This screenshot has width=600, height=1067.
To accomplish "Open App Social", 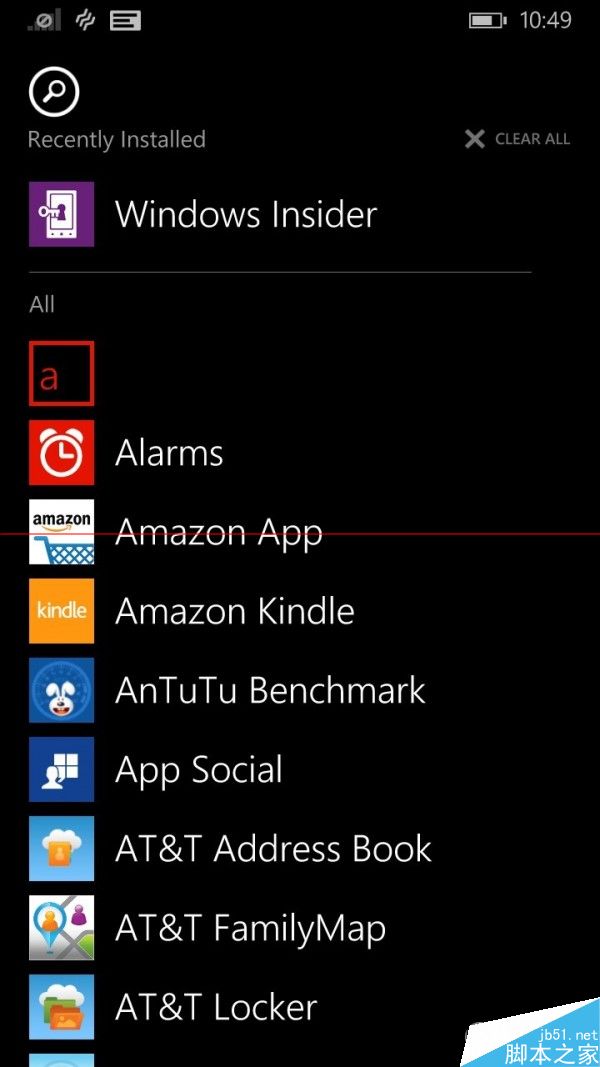I will pyautogui.click(x=198, y=769).
